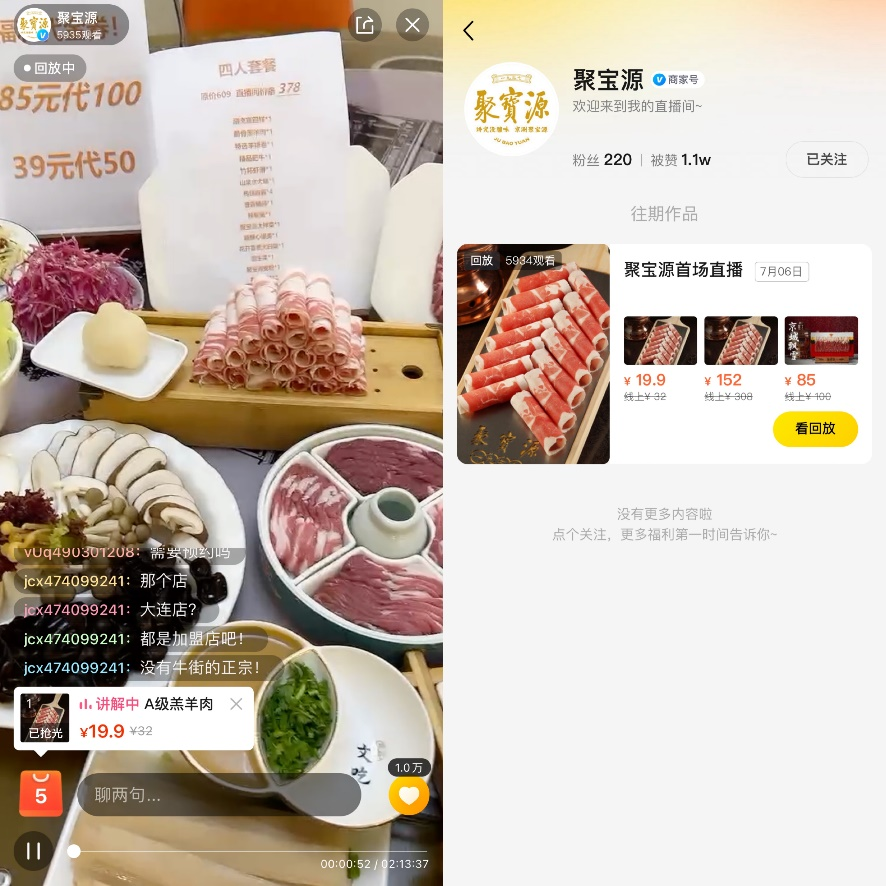Open the 聚宝源 profile logo
886x886 pixels.
[x=511, y=109]
